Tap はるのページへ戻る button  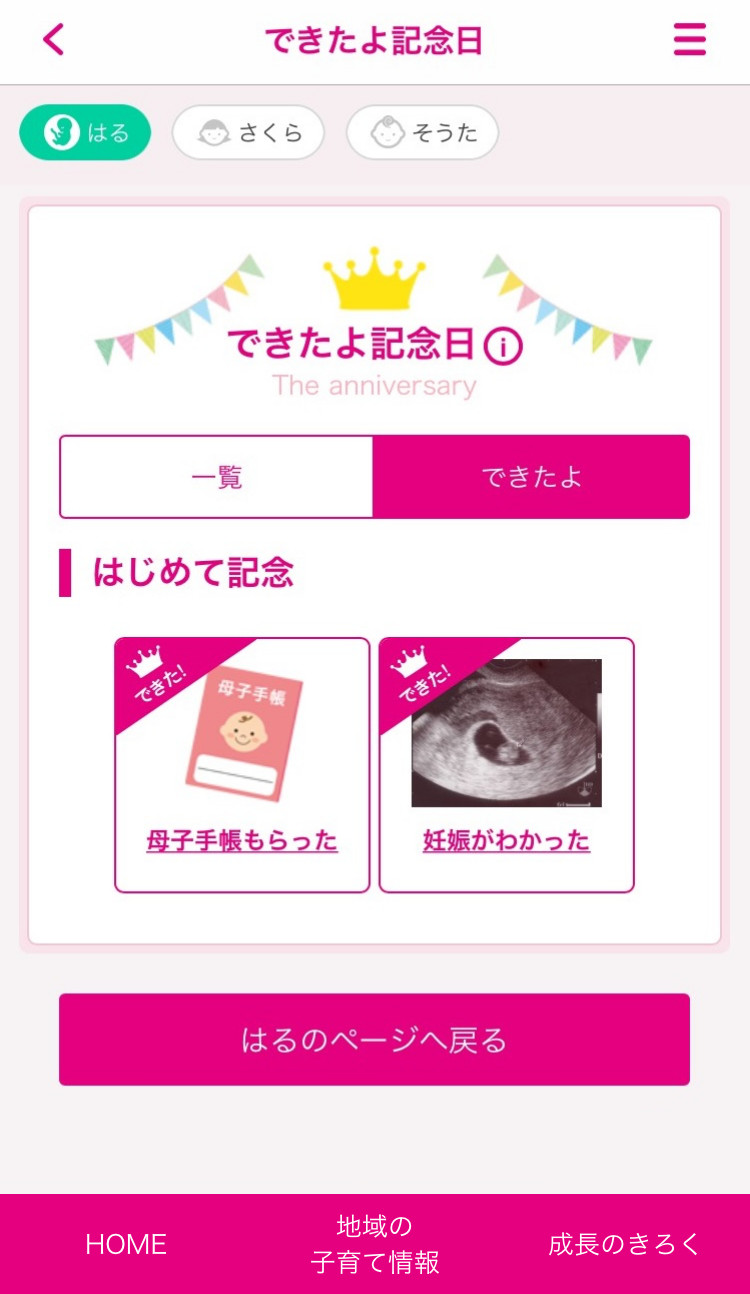tap(374, 1039)
